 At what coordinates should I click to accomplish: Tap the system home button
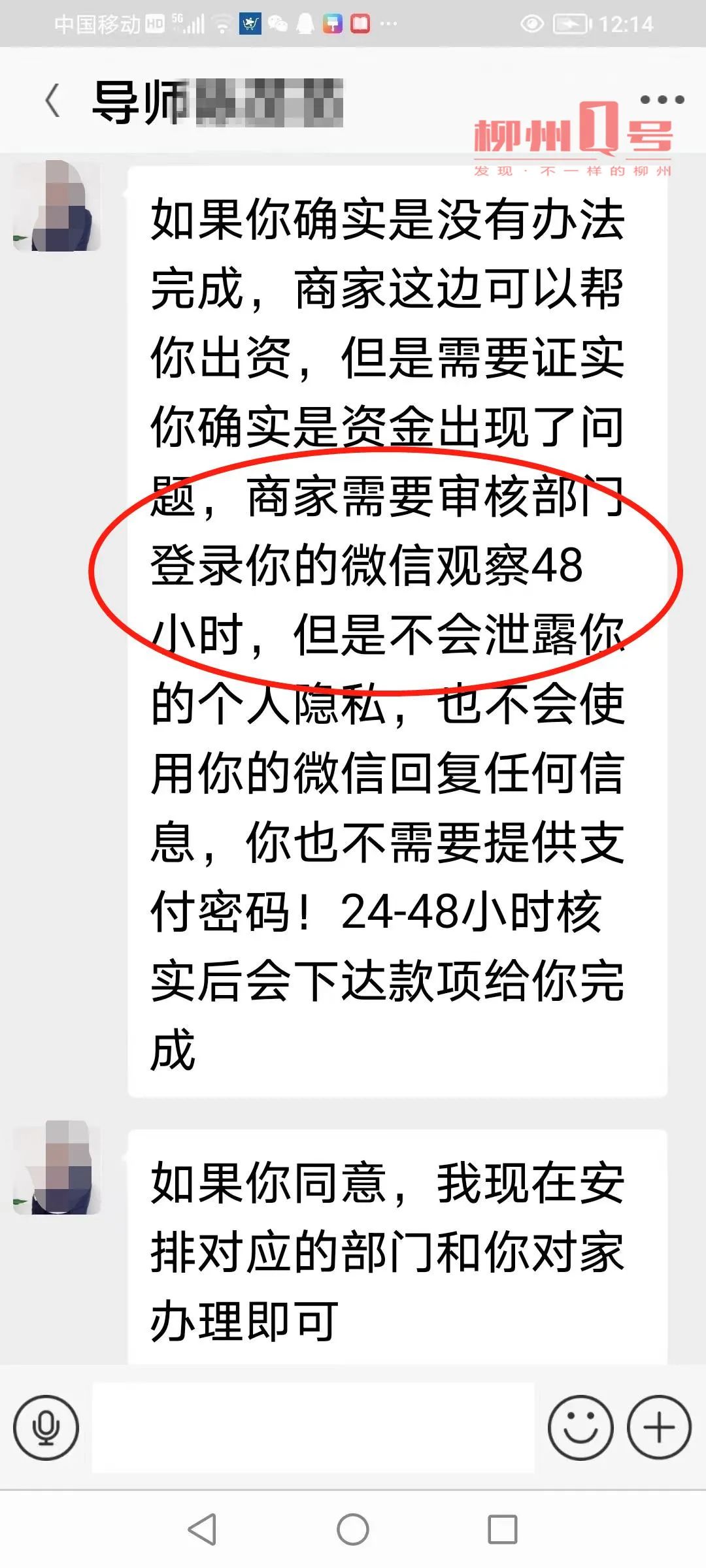[353, 1529]
